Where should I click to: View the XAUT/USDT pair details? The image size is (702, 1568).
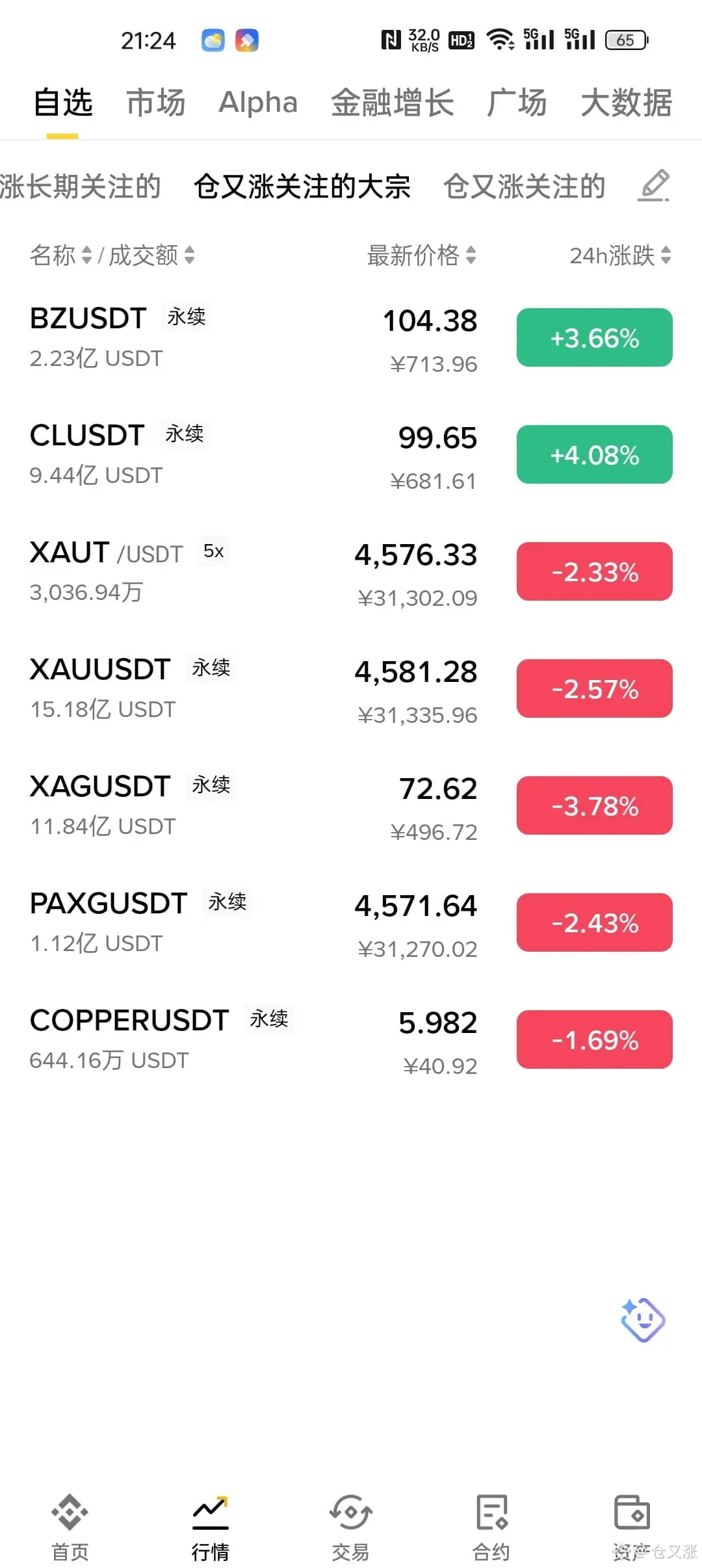pyautogui.click(x=106, y=553)
